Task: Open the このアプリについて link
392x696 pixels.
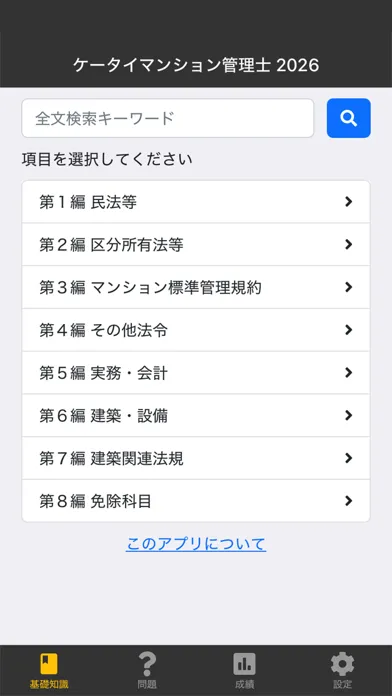Action: [x=196, y=544]
